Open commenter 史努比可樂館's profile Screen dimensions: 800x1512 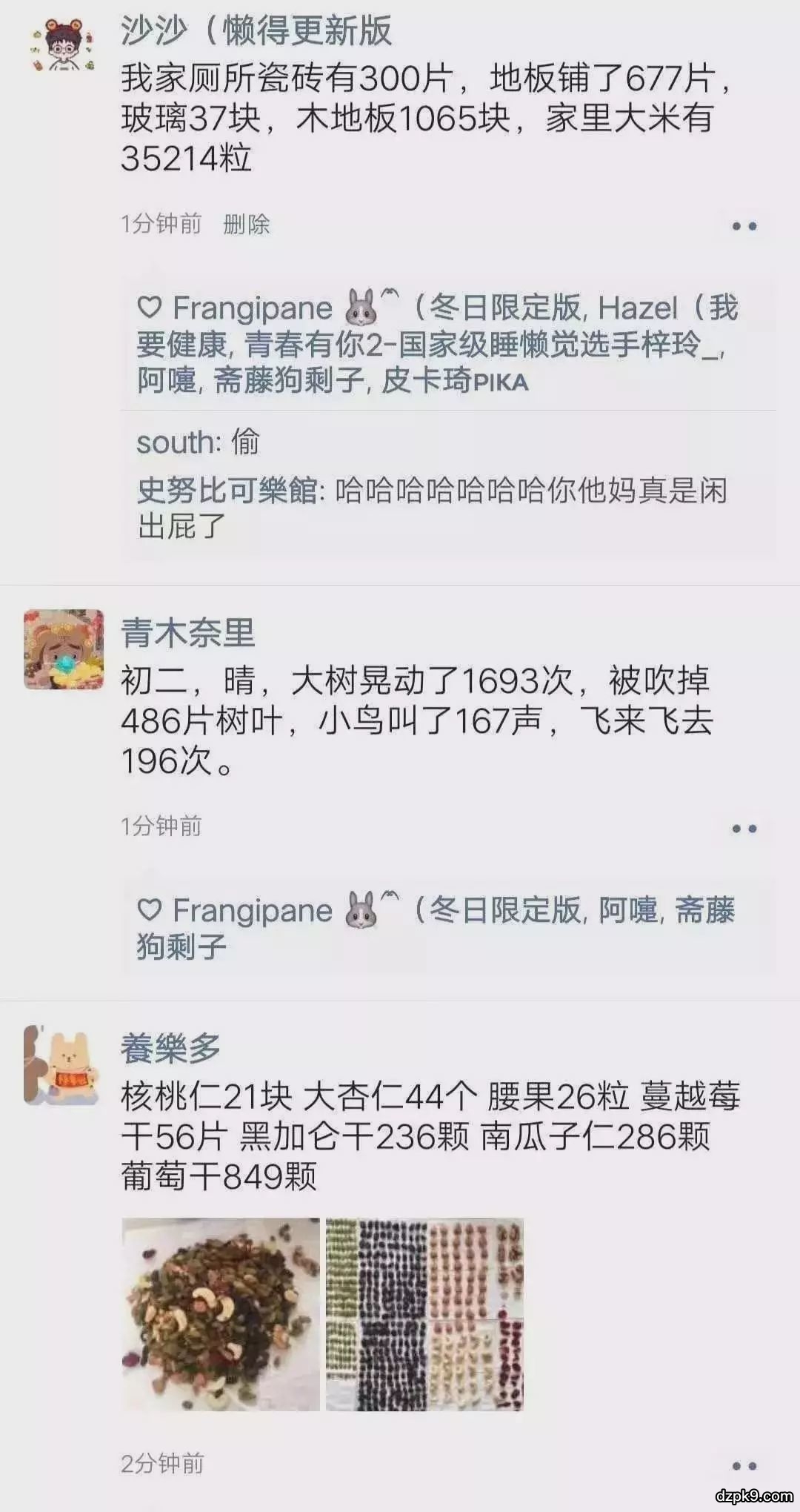pos(228,491)
